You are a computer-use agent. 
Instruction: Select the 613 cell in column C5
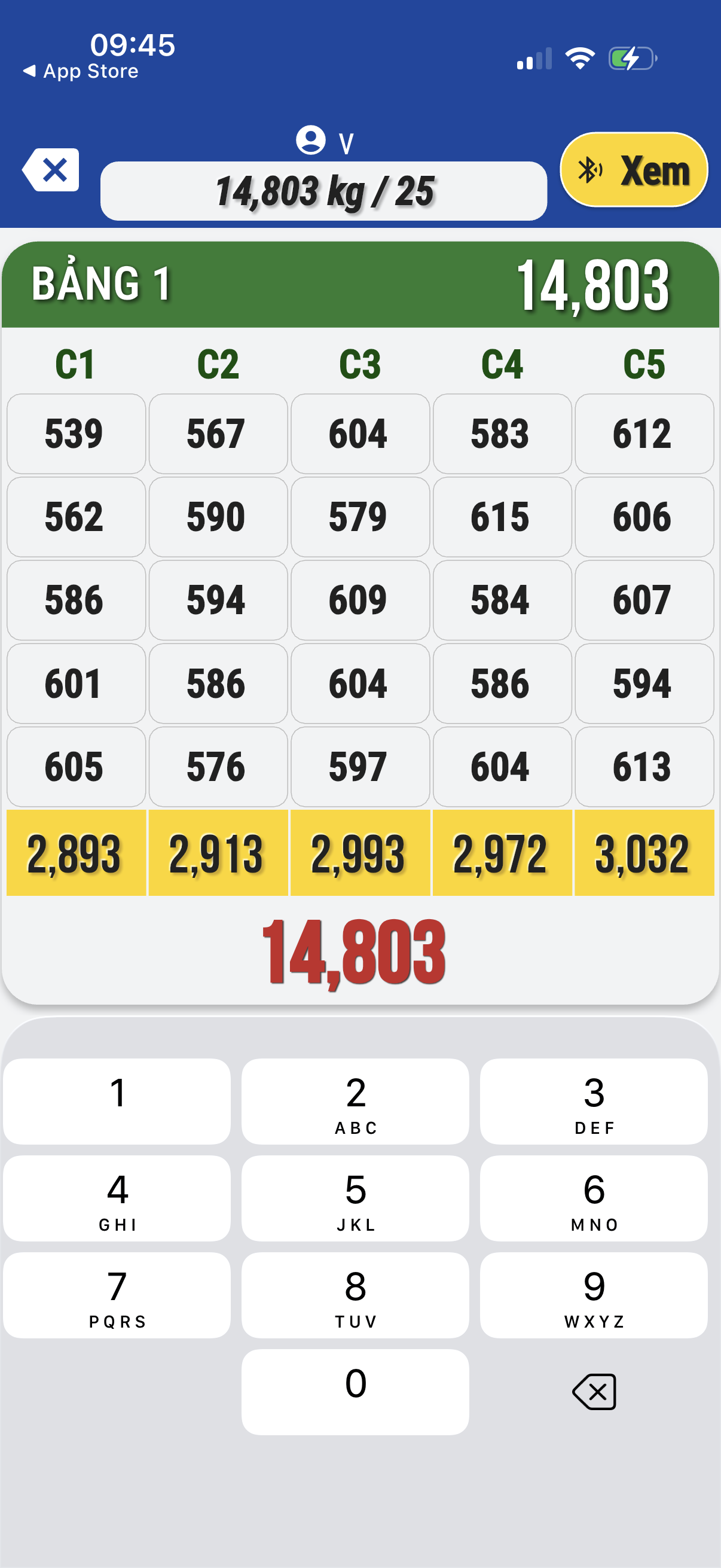tap(643, 766)
